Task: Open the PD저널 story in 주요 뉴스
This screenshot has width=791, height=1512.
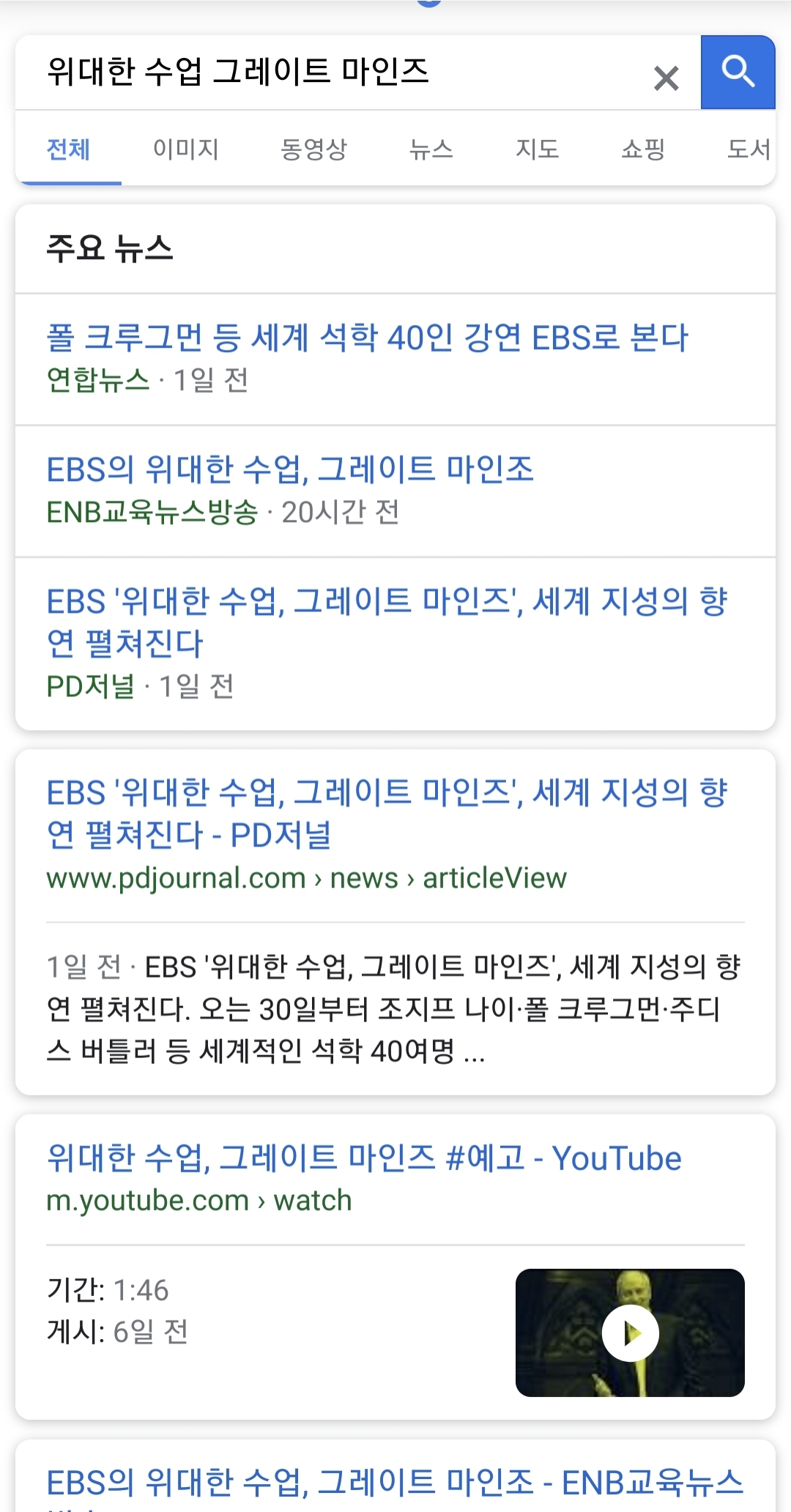Action: click(387, 622)
